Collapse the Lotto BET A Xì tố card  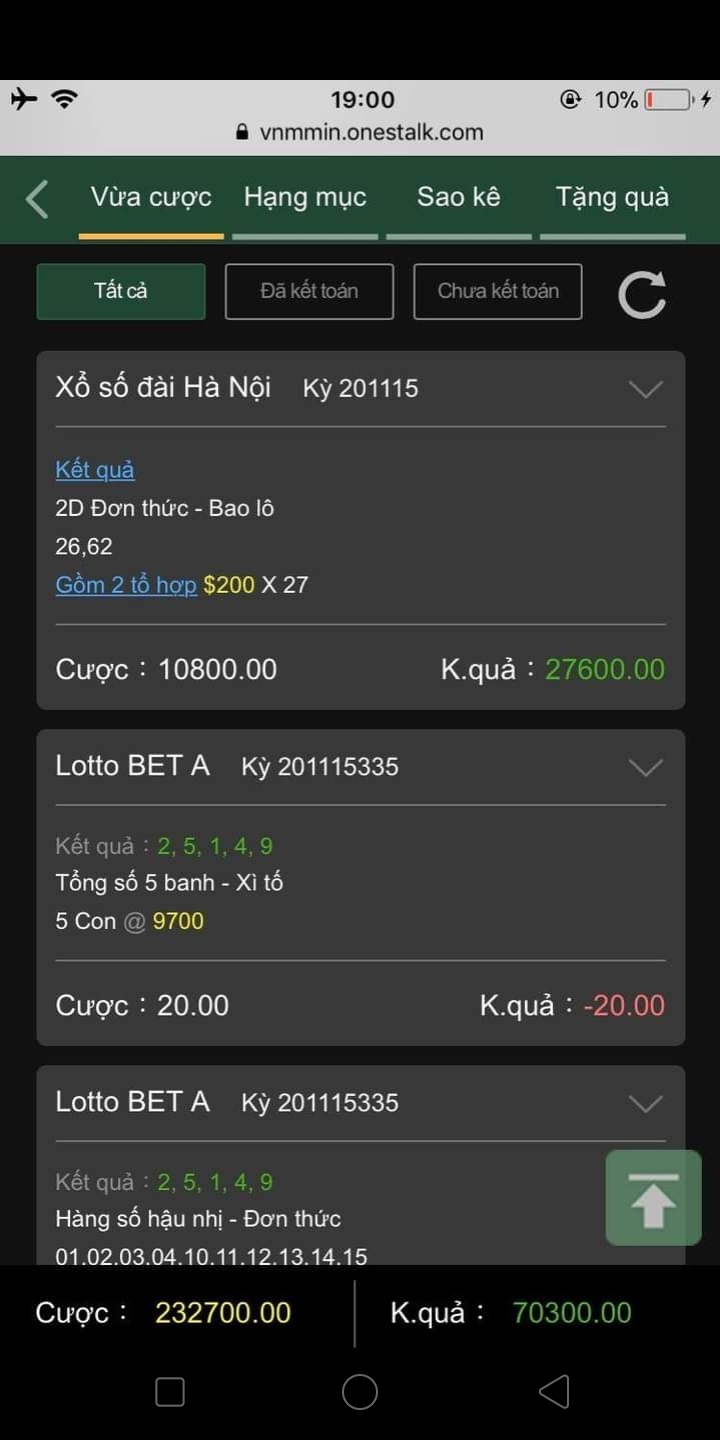coord(646,767)
